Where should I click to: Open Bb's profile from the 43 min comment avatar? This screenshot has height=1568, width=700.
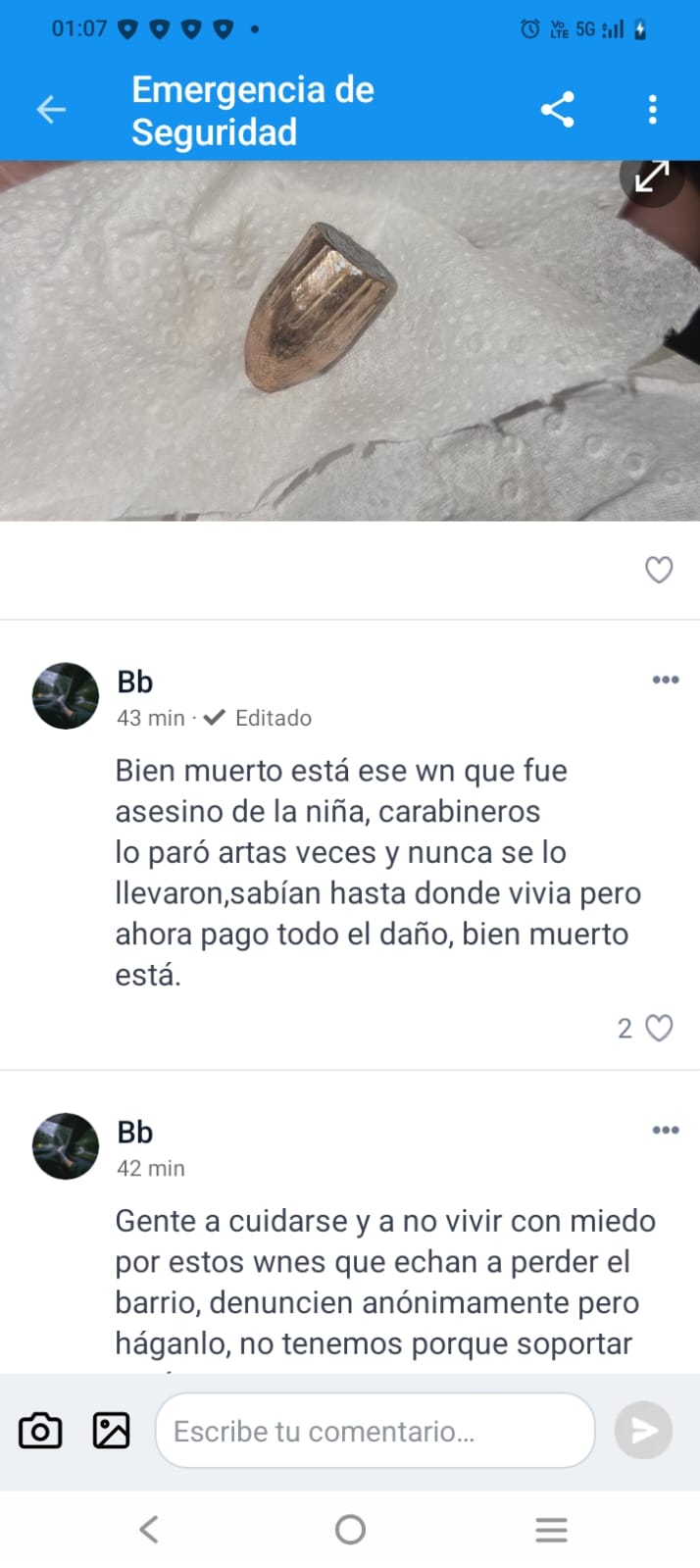point(66,695)
